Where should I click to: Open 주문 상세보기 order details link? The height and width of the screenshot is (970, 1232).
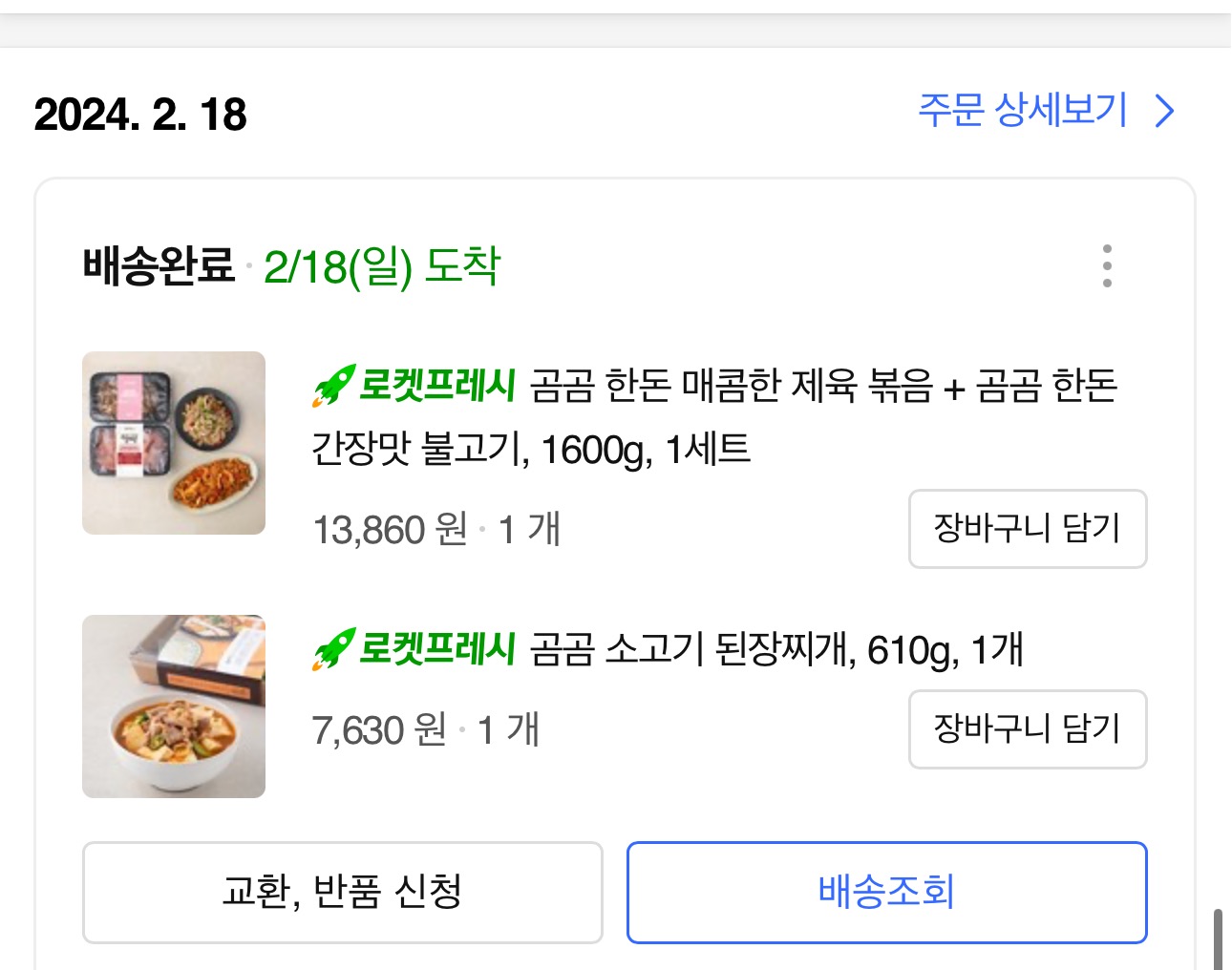[x=1046, y=111]
